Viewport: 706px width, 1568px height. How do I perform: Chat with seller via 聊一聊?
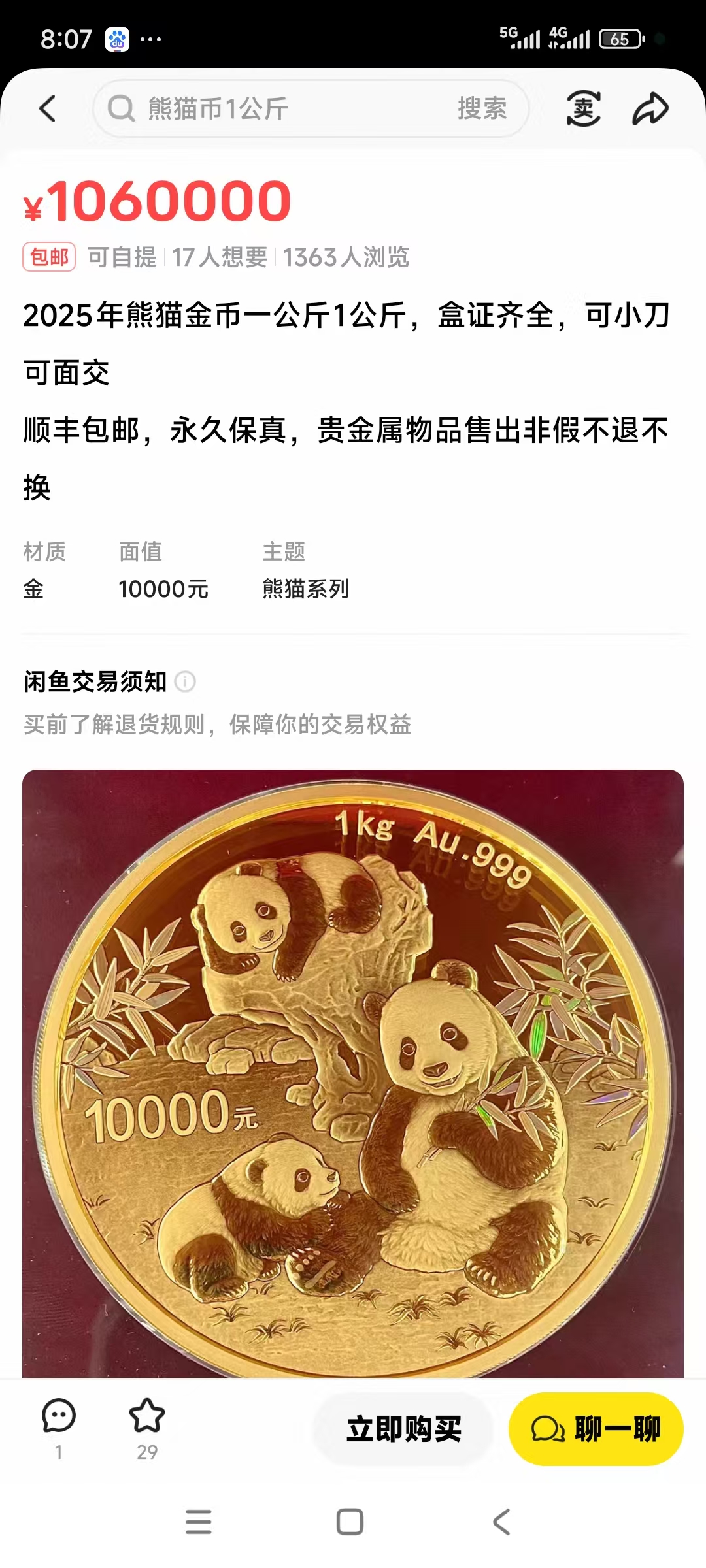(596, 1429)
